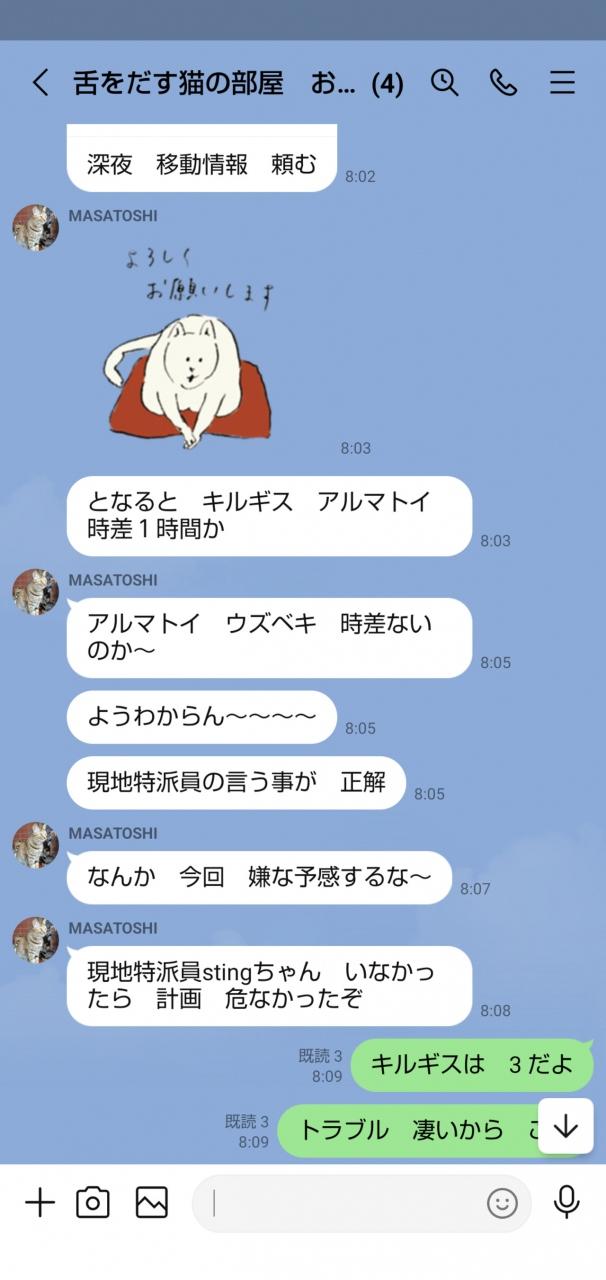Image resolution: width=606 pixels, height=1280 pixels.
Task: Jump to the latest message
Action: click(x=565, y=1126)
